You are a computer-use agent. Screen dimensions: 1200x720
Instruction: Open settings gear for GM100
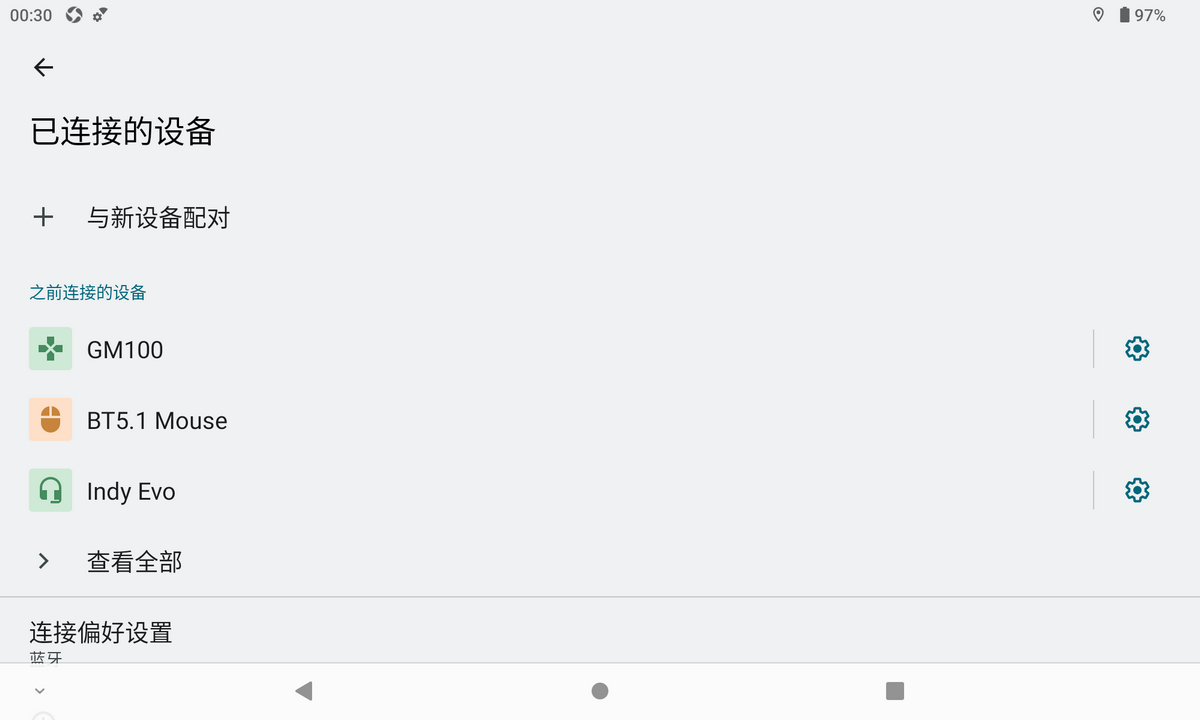[x=1137, y=349]
